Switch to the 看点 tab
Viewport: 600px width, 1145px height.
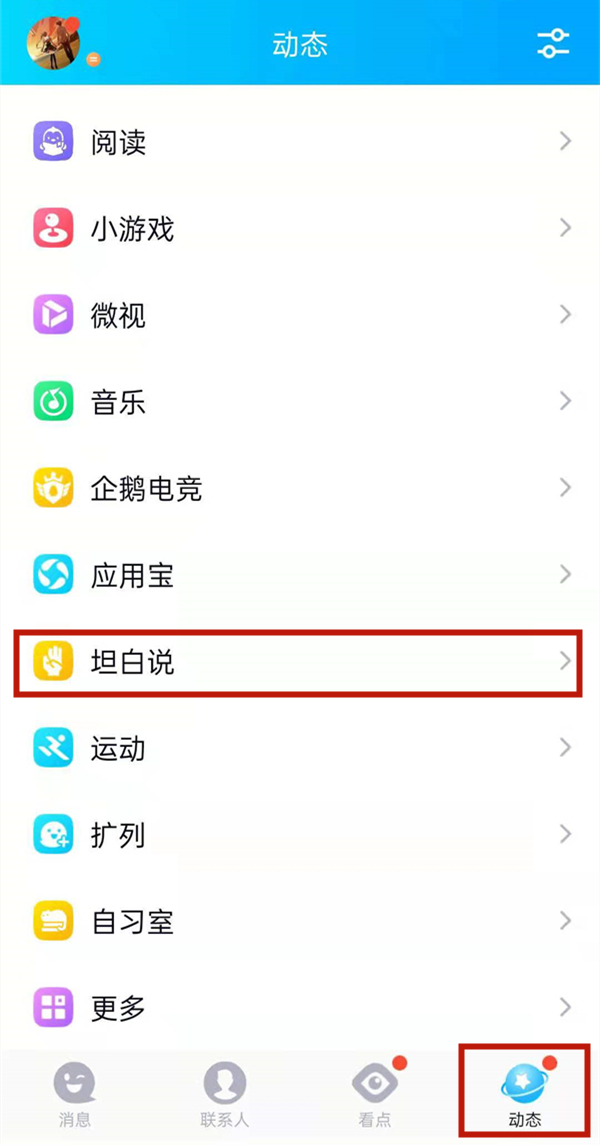click(375, 1094)
